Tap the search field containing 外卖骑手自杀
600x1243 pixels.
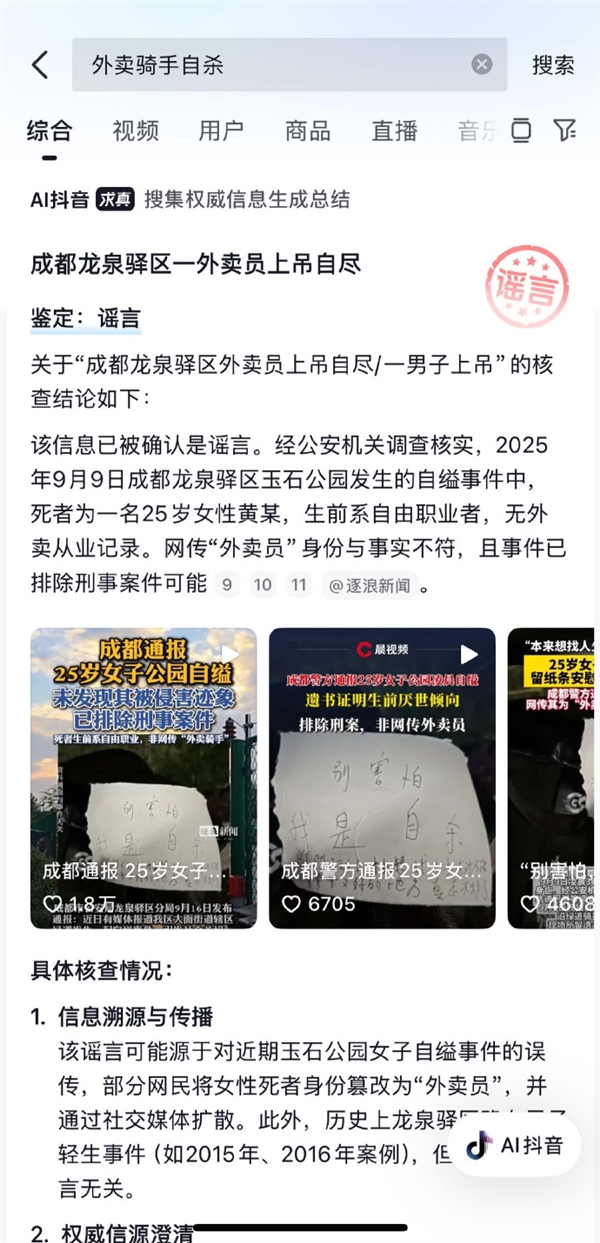tap(270, 66)
